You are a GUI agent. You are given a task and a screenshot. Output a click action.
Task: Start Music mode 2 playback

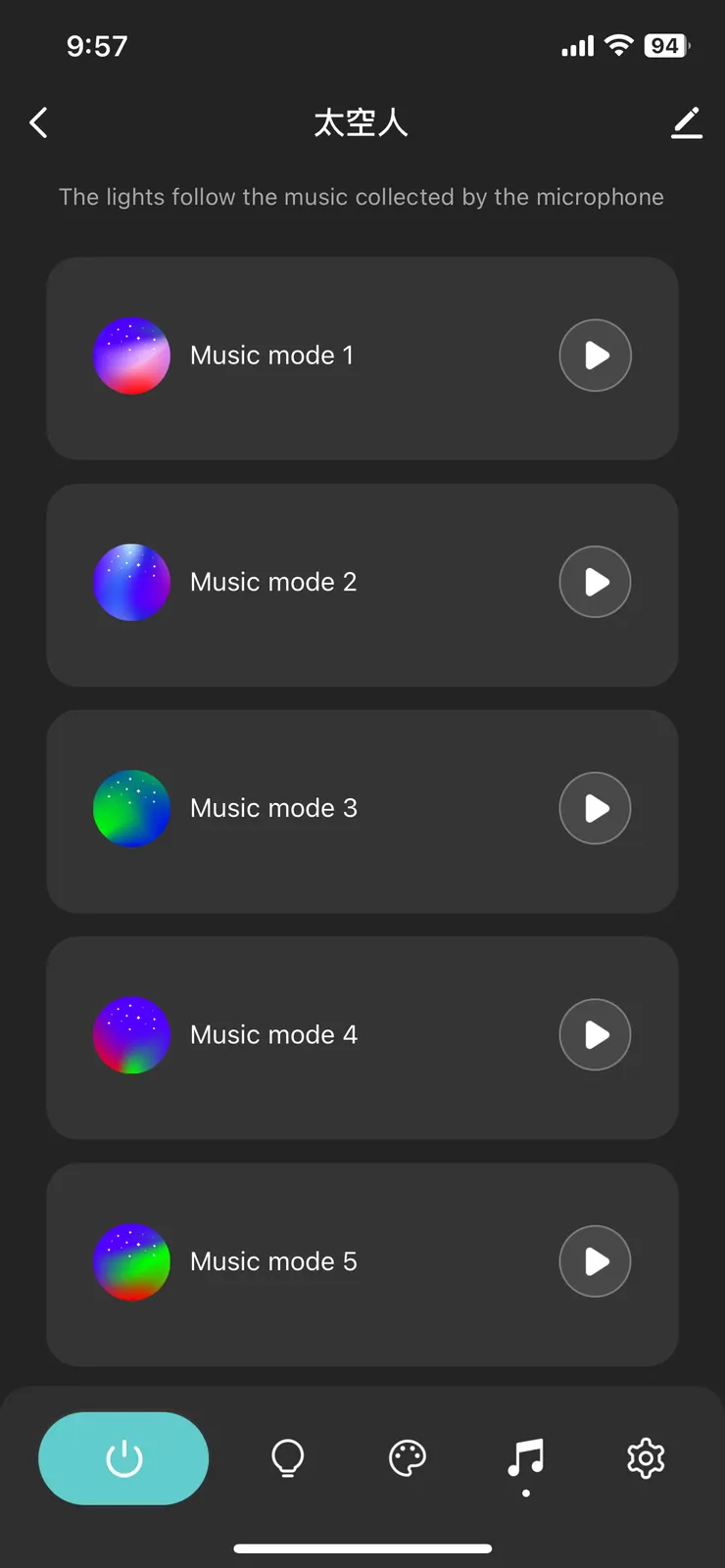[x=595, y=582]
